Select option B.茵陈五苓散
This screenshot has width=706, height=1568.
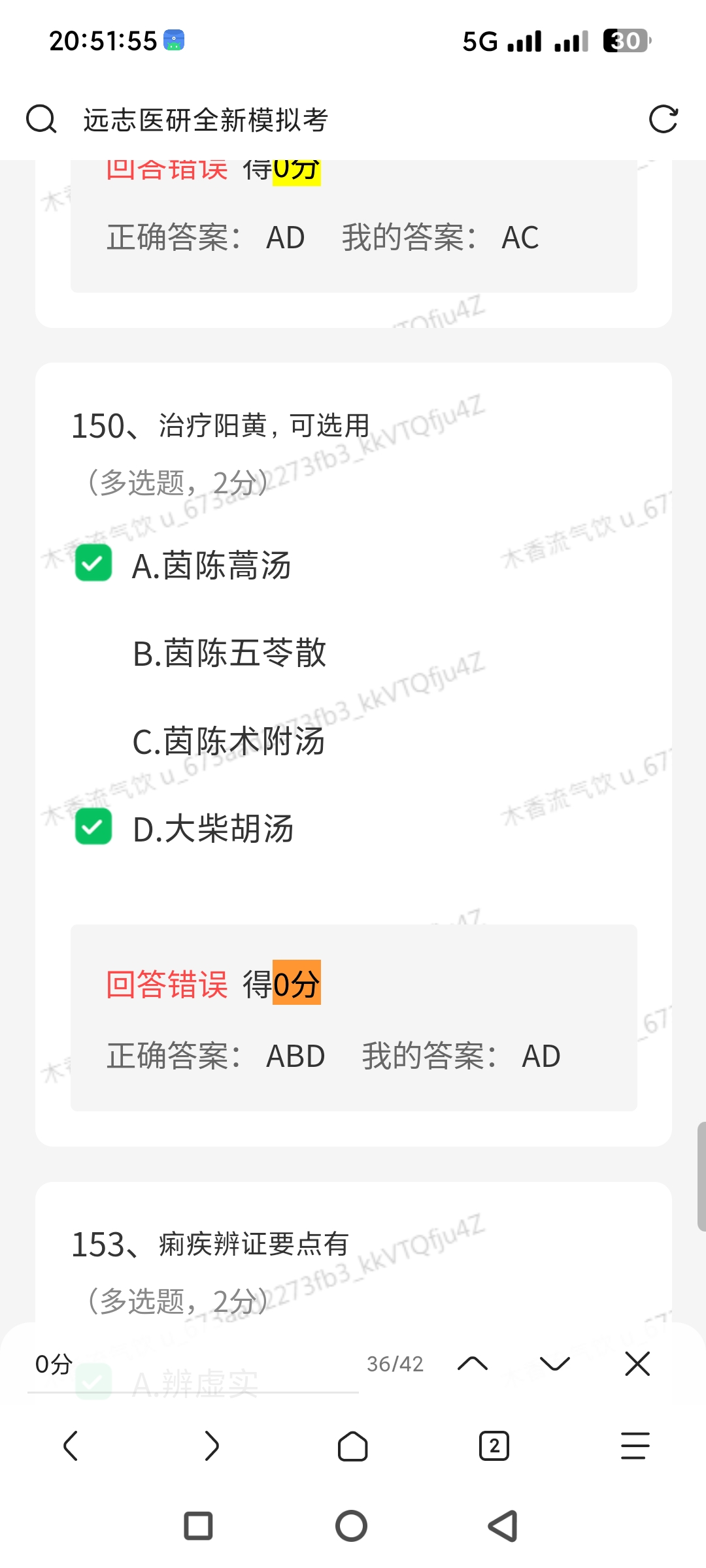tap(229, 653)
